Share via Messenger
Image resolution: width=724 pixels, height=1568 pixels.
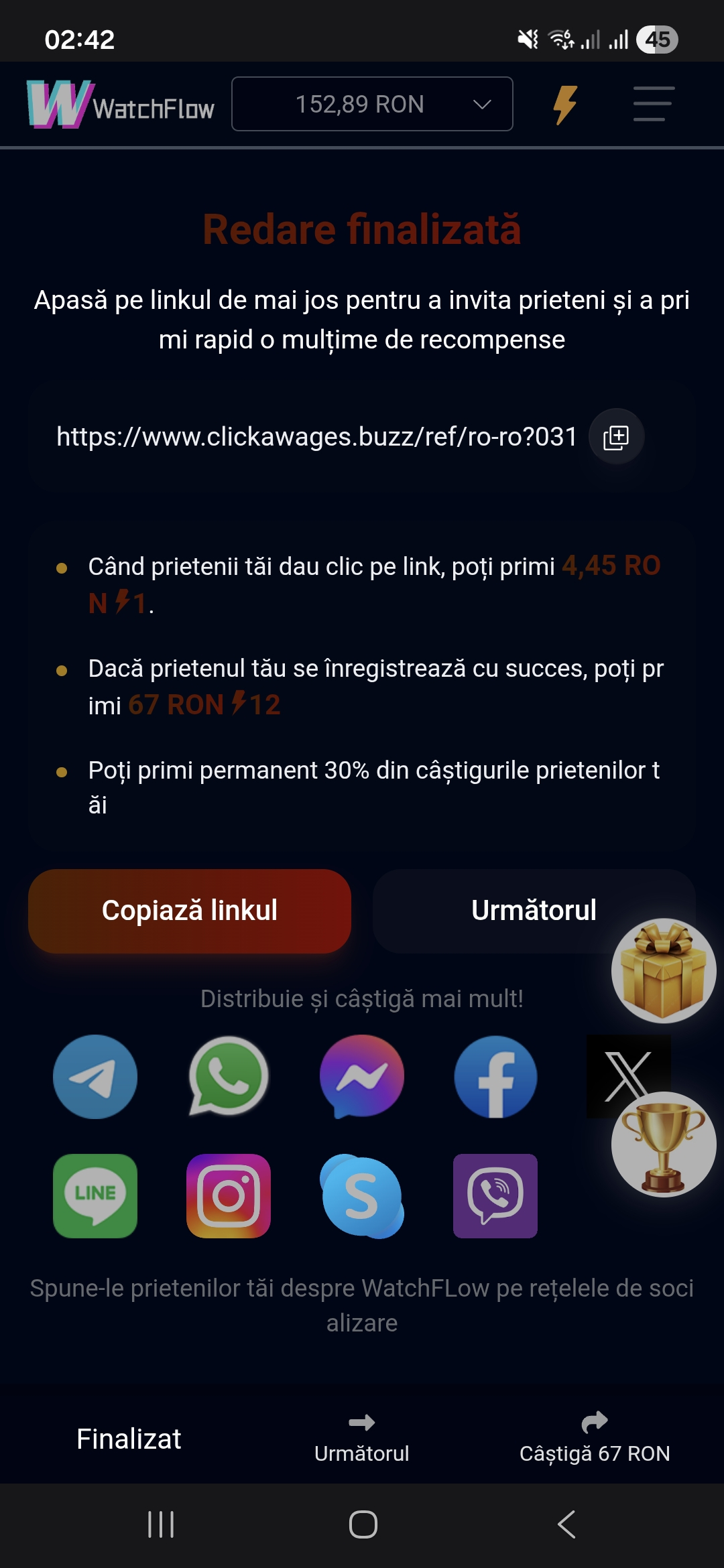(362, 1077)
